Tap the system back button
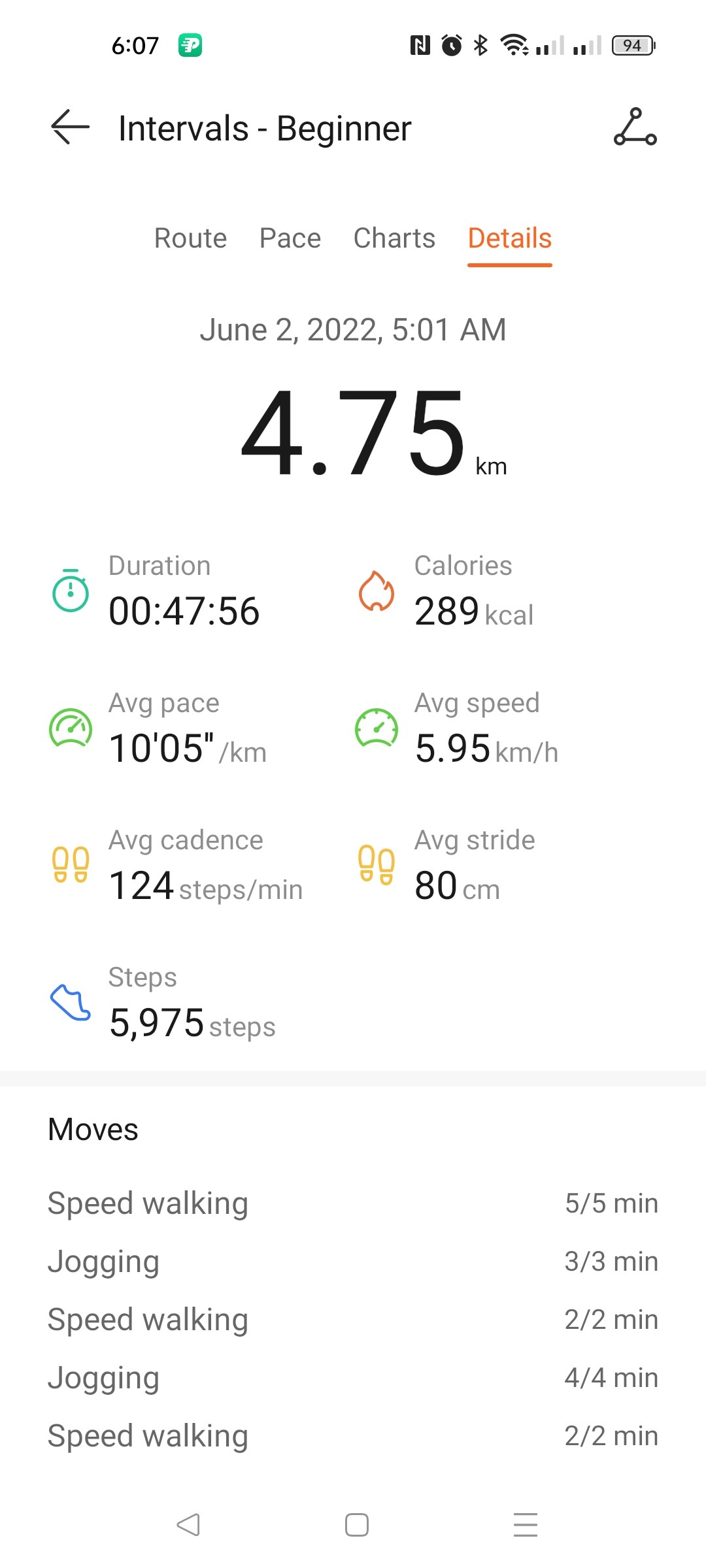Screen dimensions: 706x1568 coord(188,1525)
